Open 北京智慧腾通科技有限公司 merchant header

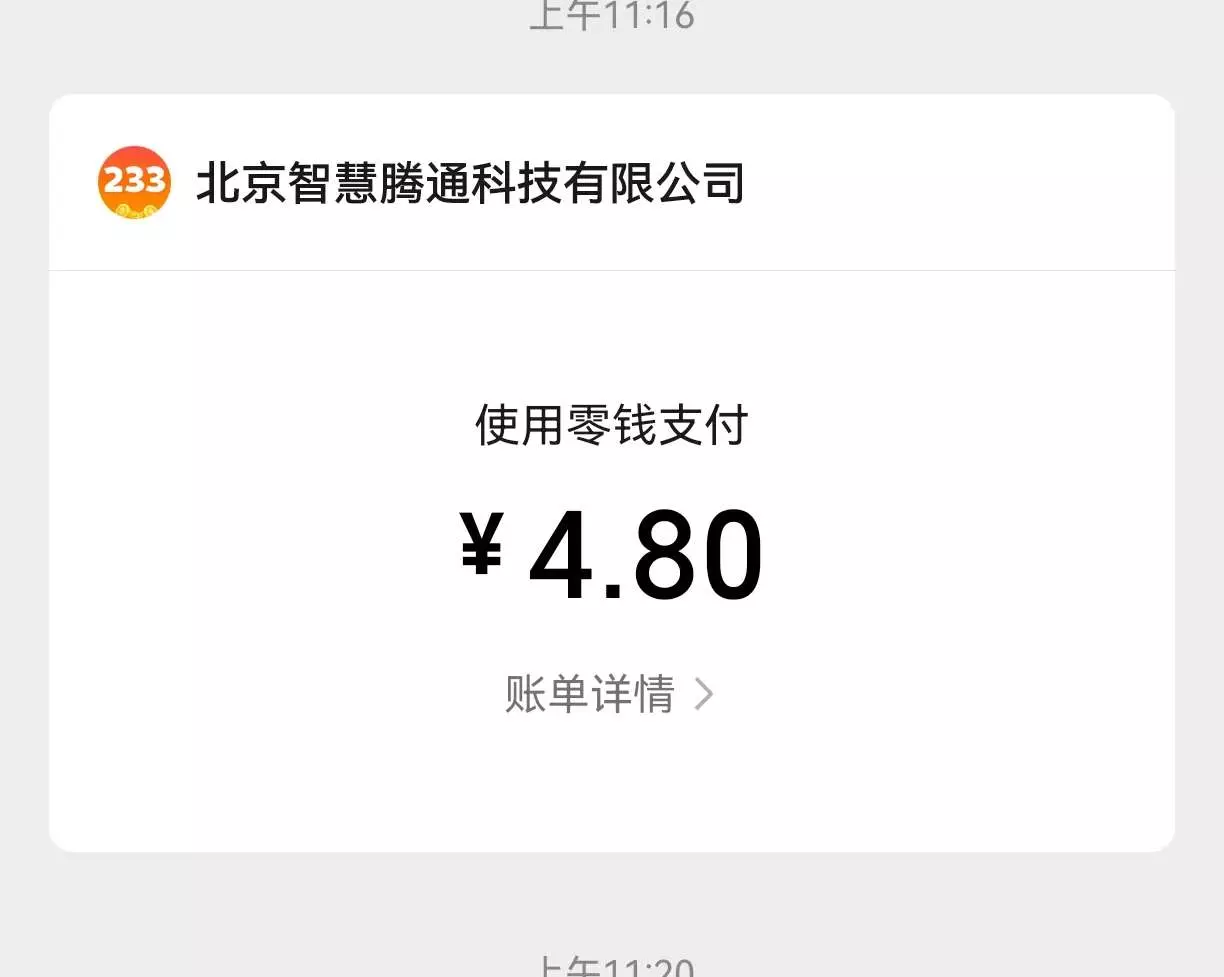[470, 184]
